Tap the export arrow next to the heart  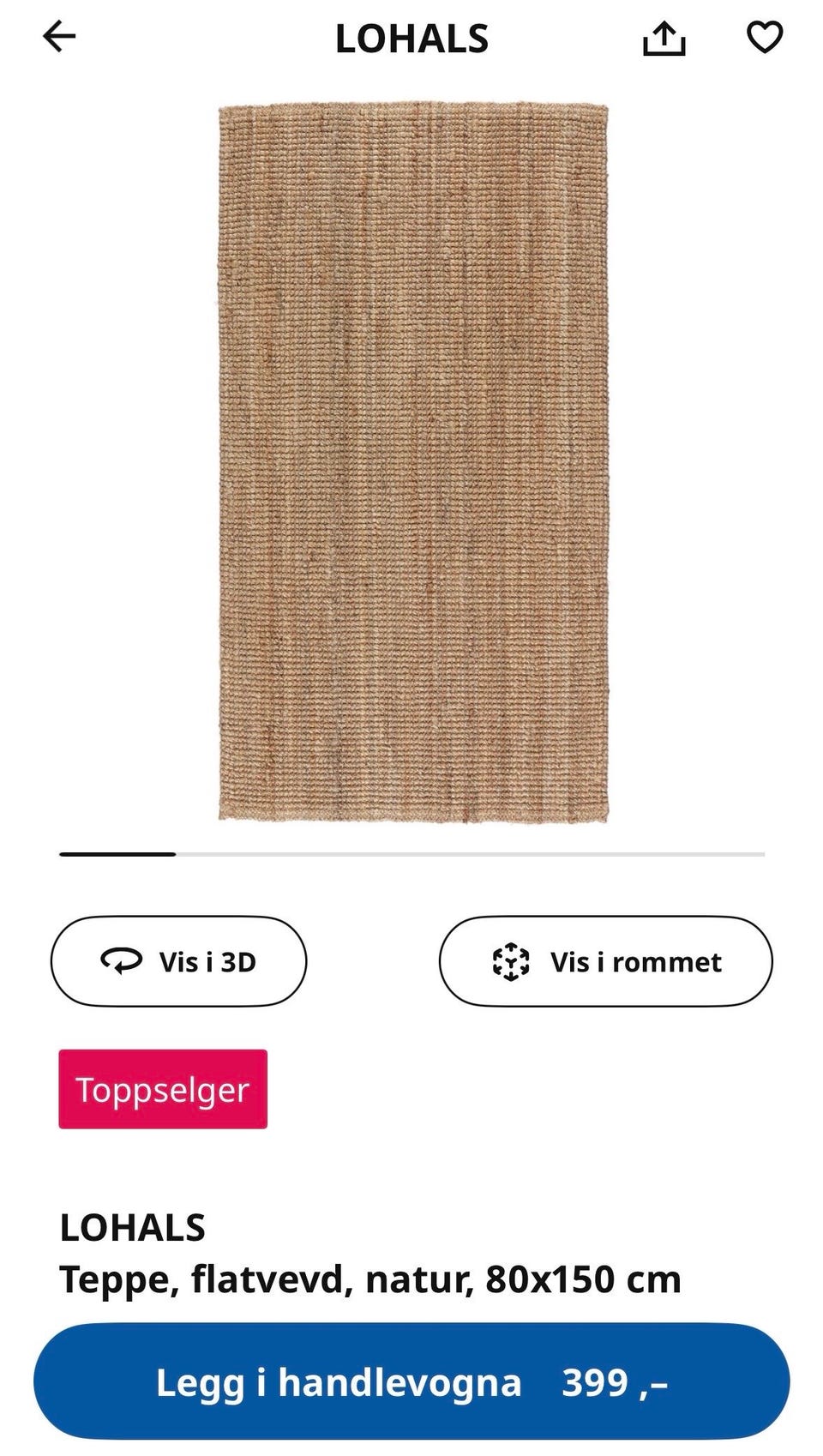pos(666,38)
